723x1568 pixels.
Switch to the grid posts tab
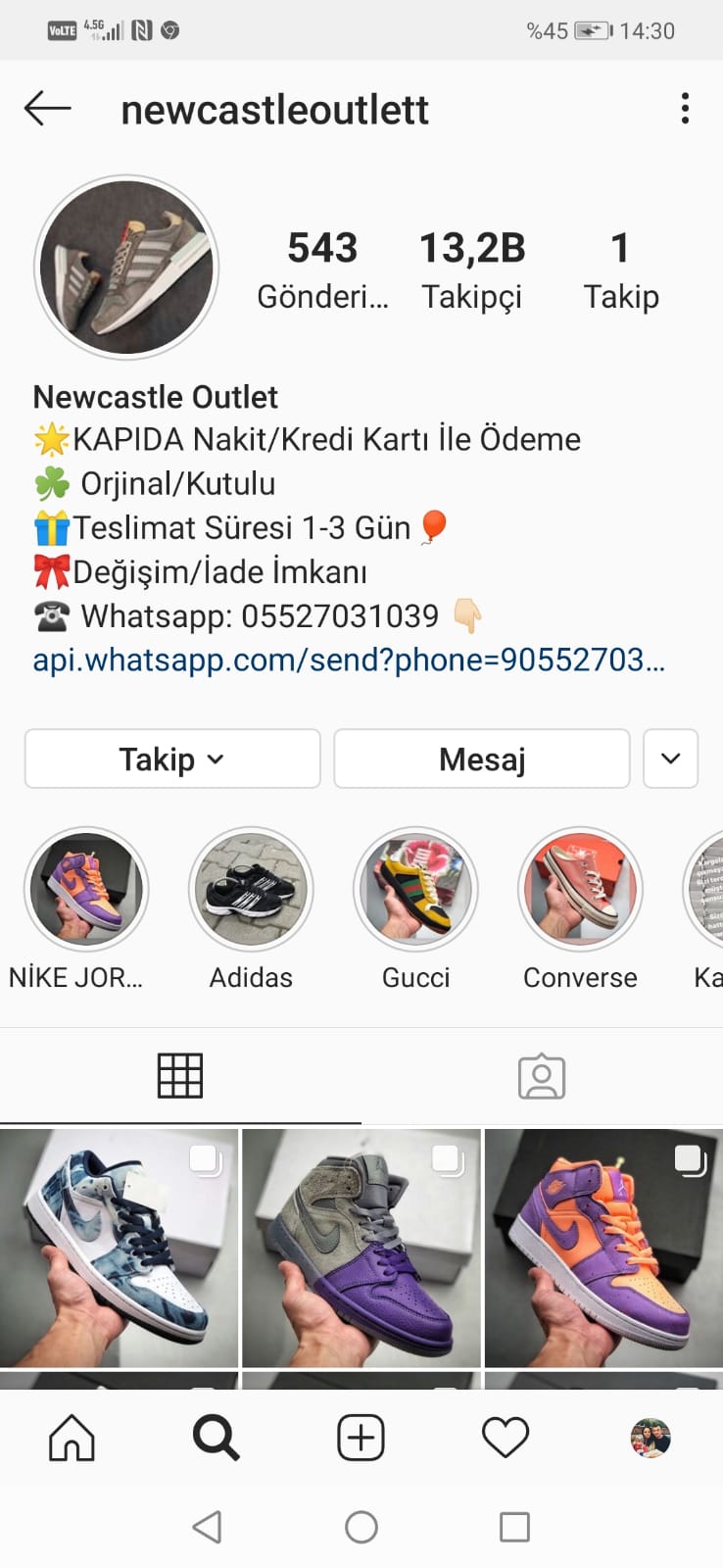click(180, 1076)
